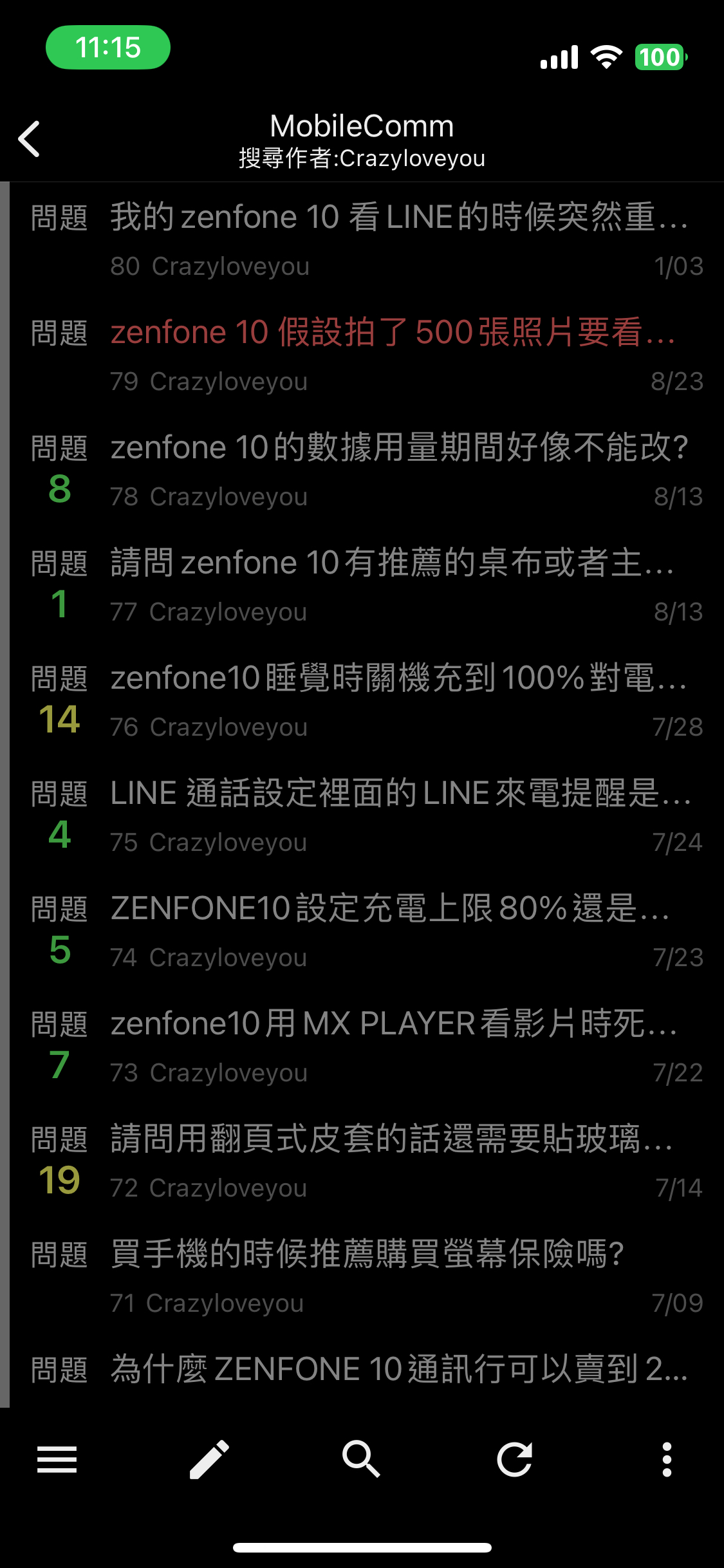Open search from the bottom toolbar
This screenshot has width=724, height=1568.
pyautogui.click(x=362, y=1459)
